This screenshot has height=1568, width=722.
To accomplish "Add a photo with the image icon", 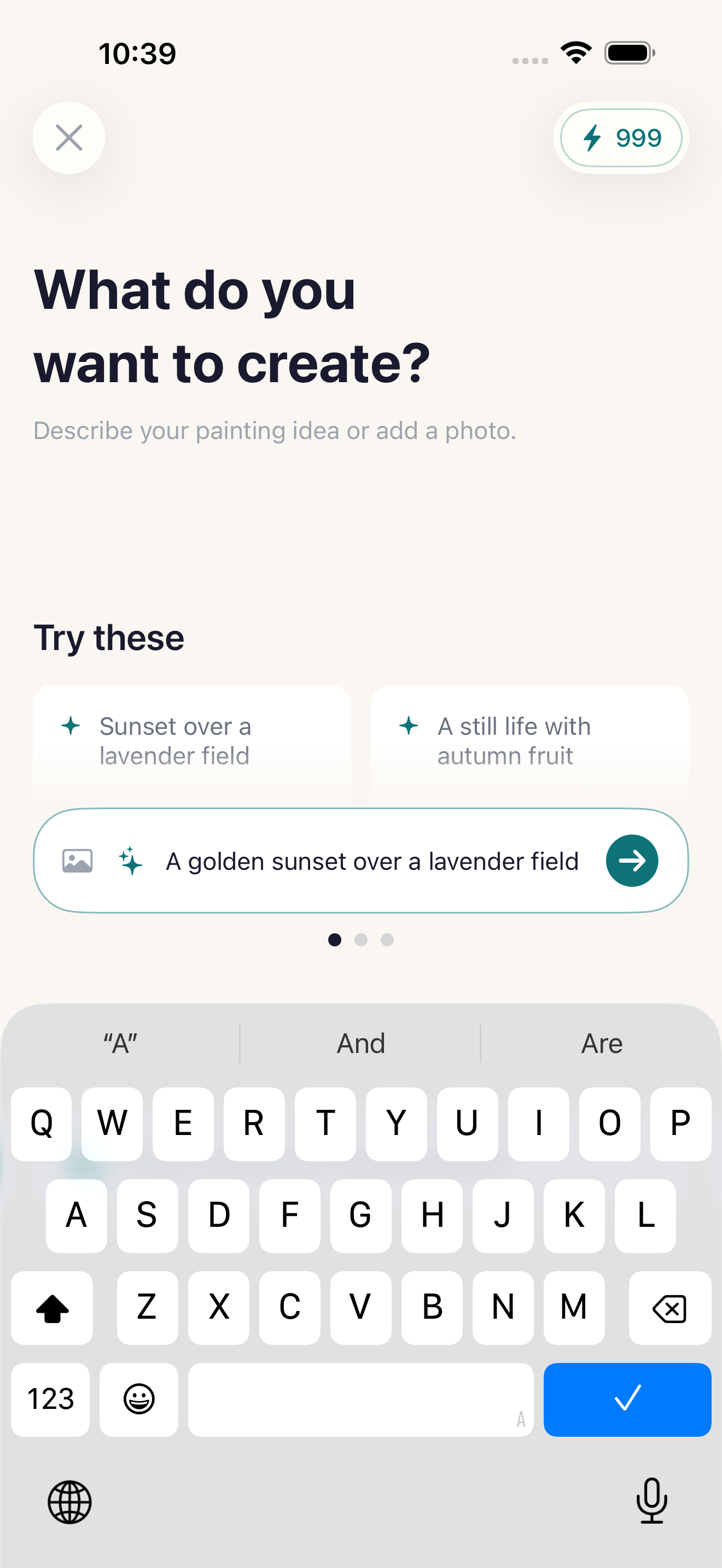I will (x=77, y=861).
